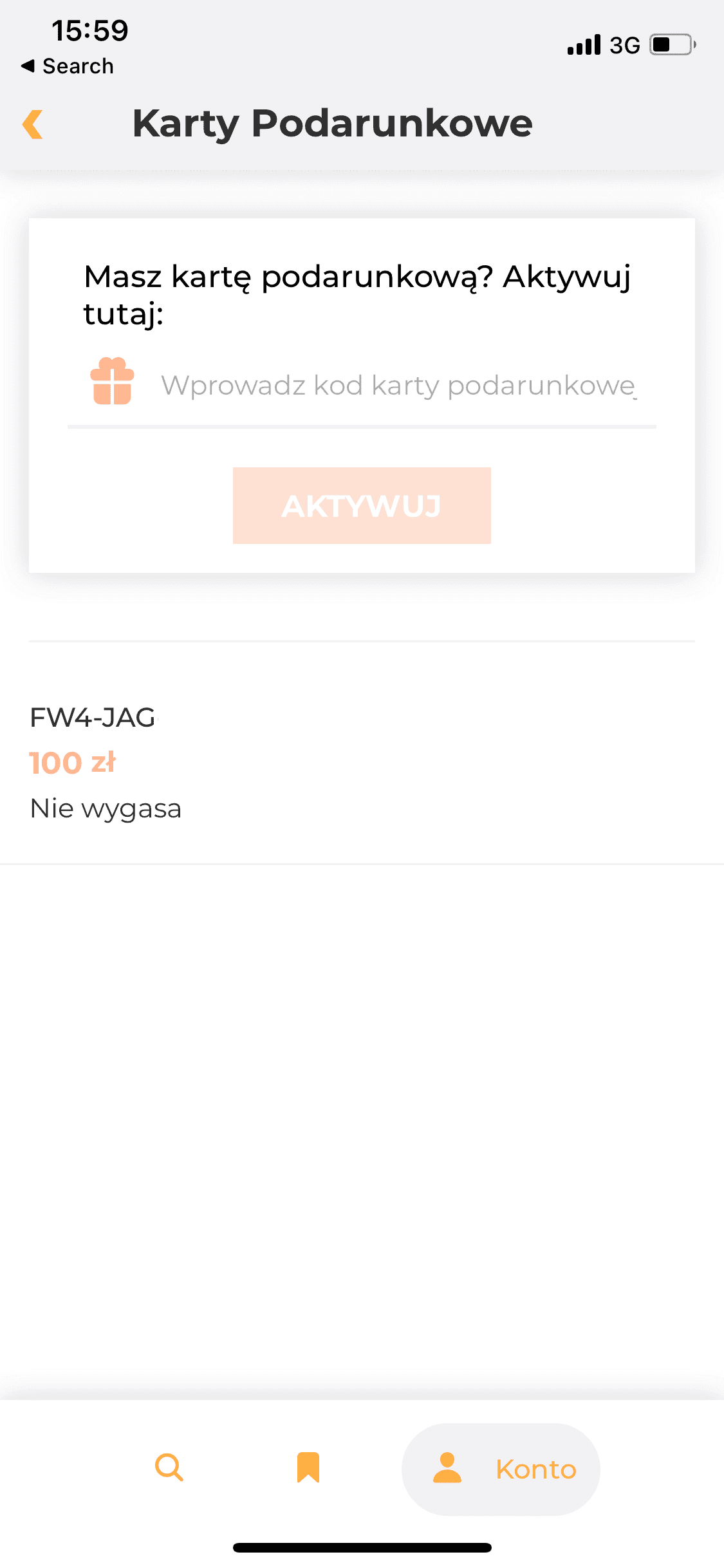The image size is (724, 1568).
Task: Open the bookmarks tab
Action: point(308,1468)
